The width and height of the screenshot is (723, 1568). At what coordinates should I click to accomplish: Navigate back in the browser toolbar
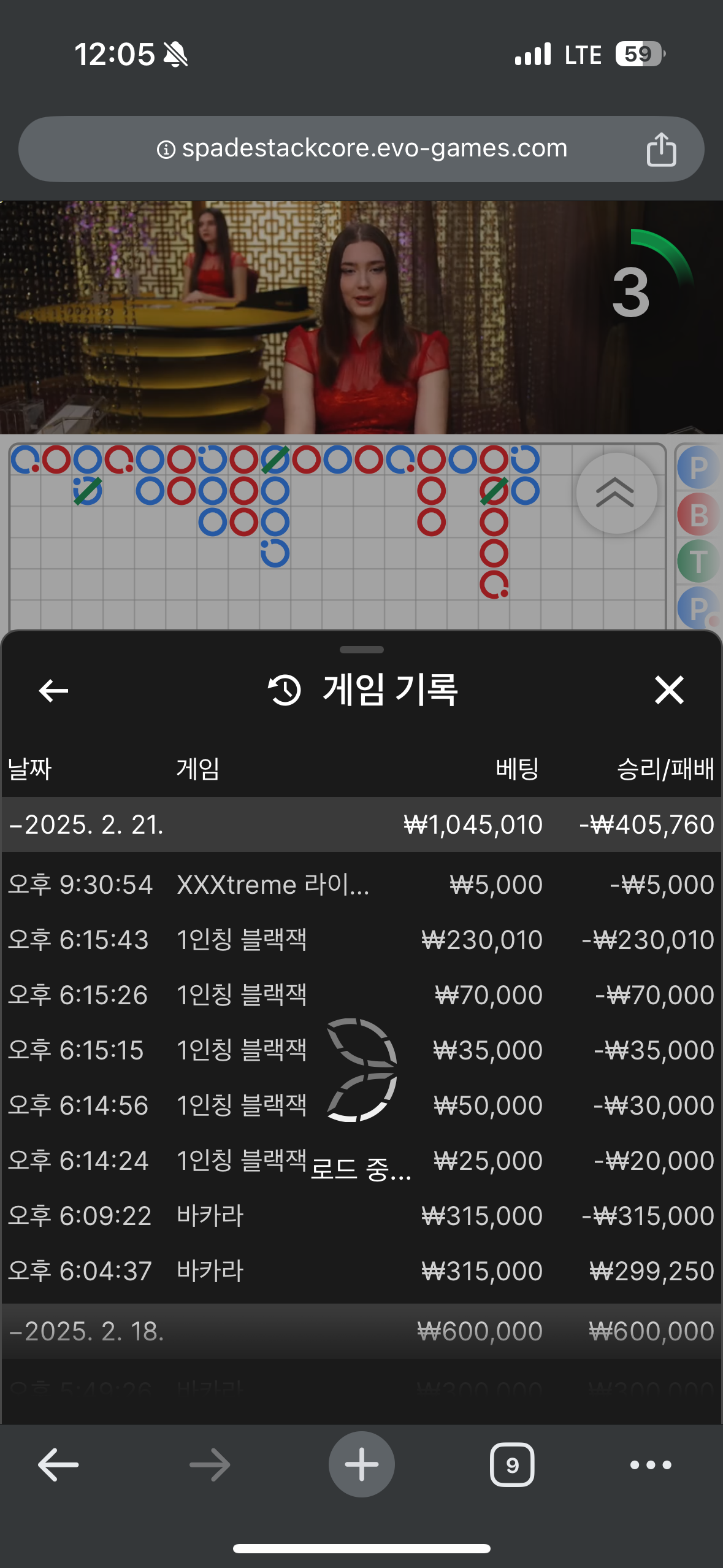click(58, 1465)
